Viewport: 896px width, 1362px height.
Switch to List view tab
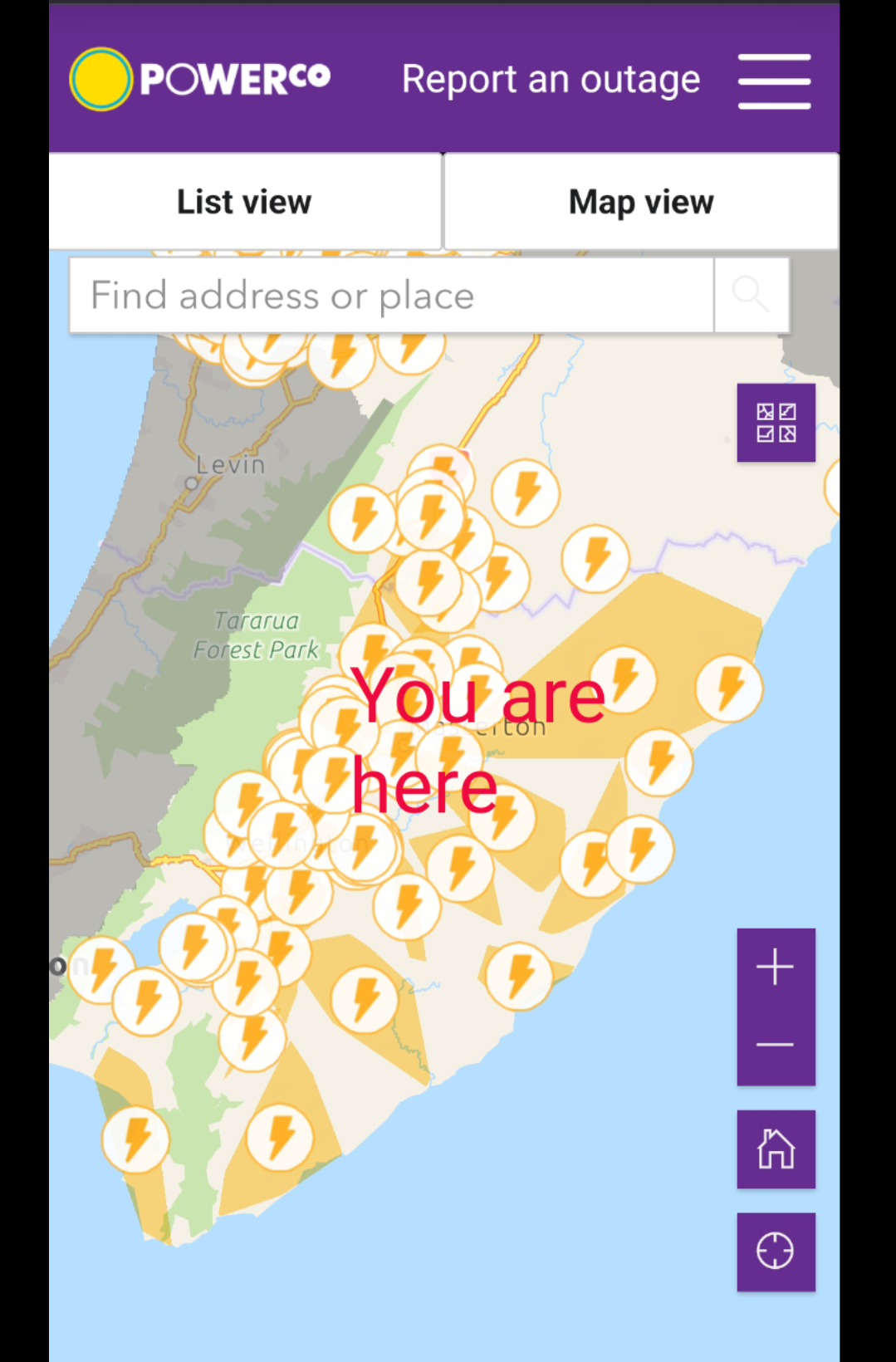pyautogui.click(x=244, y=202)
